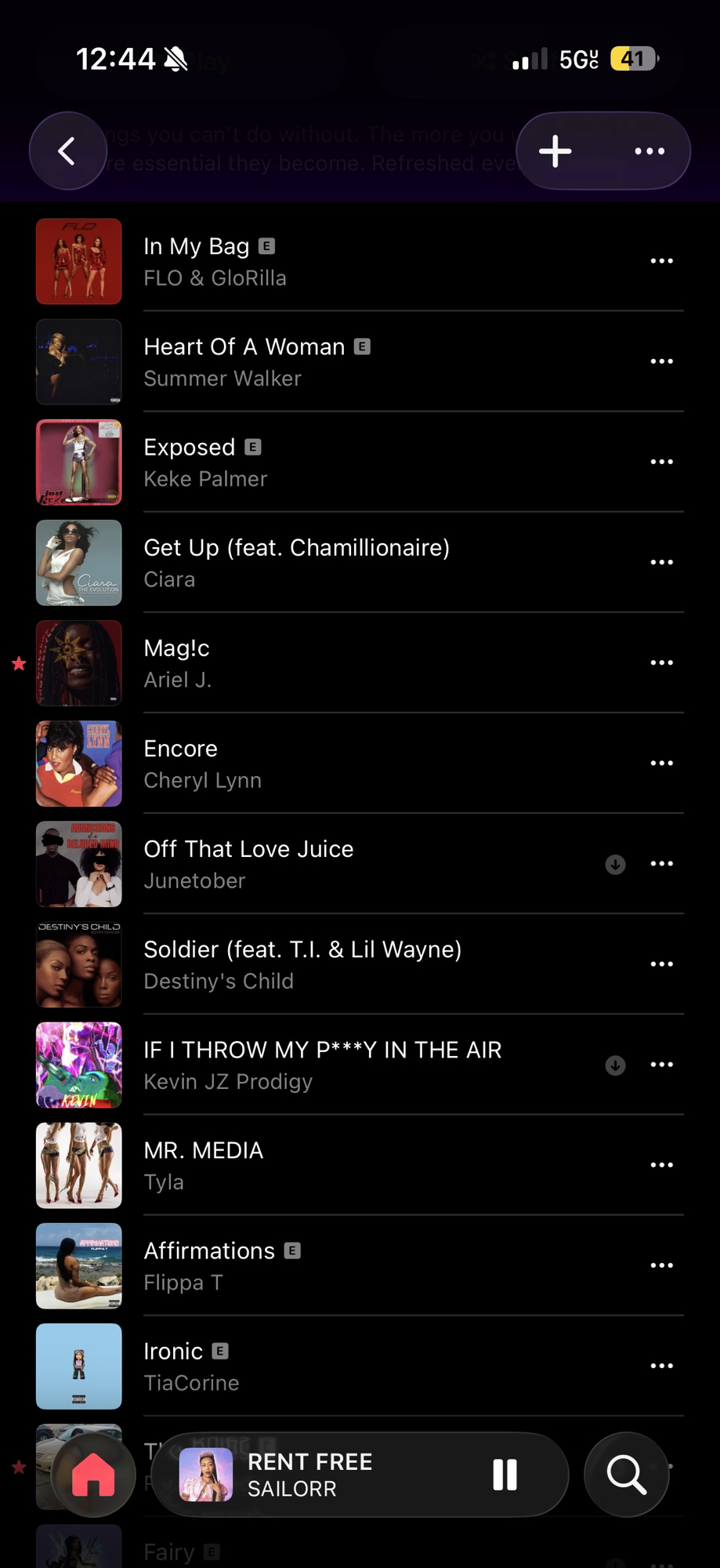Add this playlist with the plus button
The height and width of the screenshot is (1568, 720).
coord(555,151)
